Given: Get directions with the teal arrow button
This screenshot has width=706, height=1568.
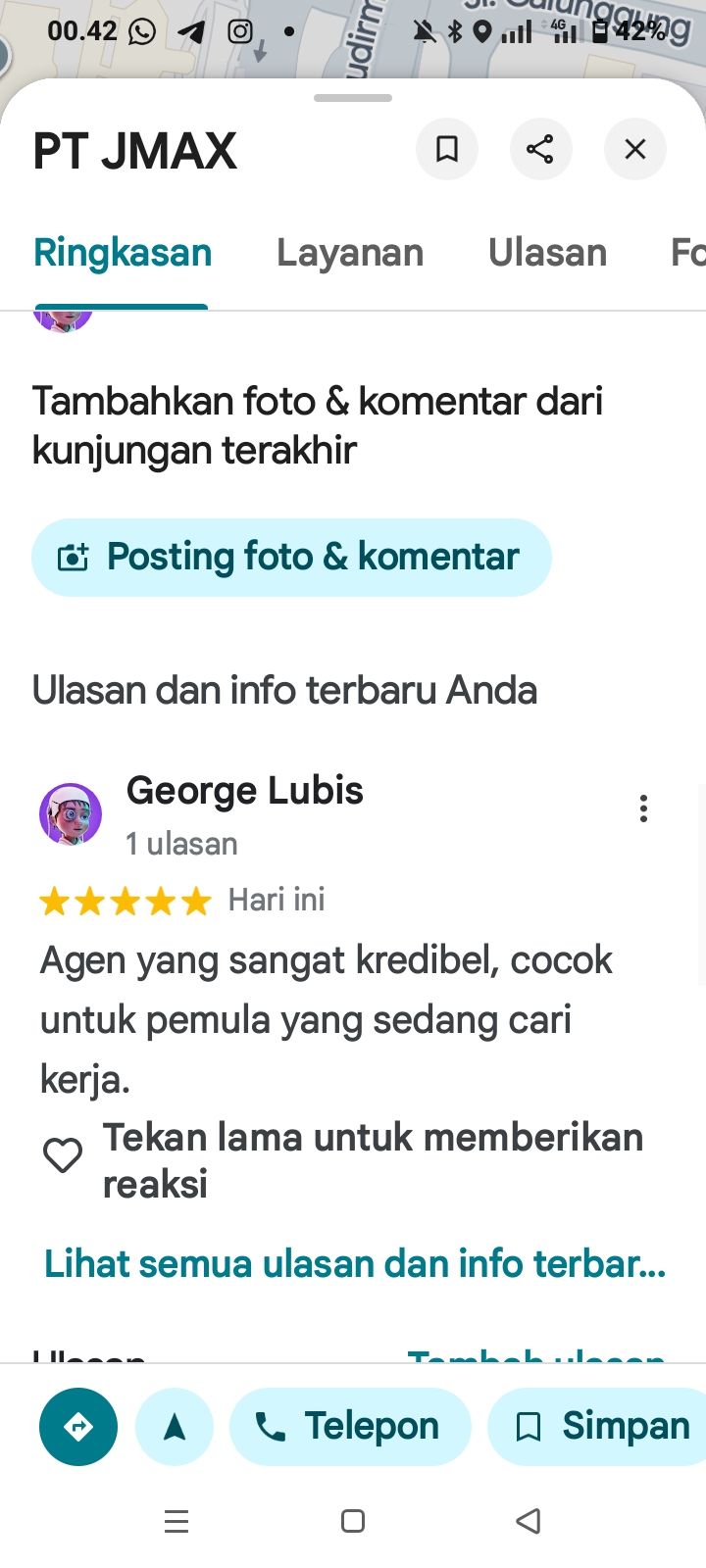Looking at the screenshot, I should (x=78, y=1427).
